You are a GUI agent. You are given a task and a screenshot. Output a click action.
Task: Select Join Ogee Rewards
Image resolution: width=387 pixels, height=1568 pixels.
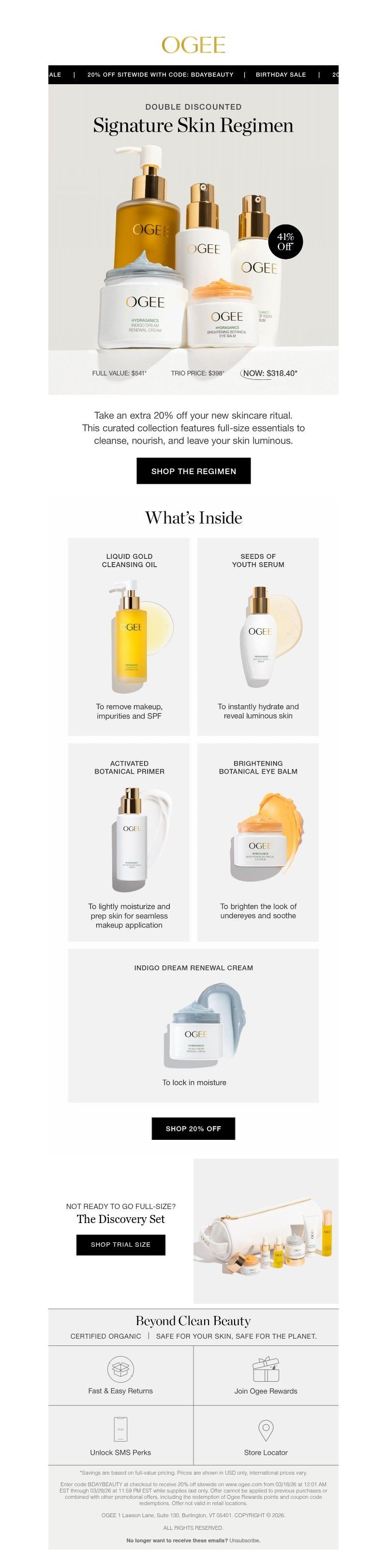[265, 1375]
